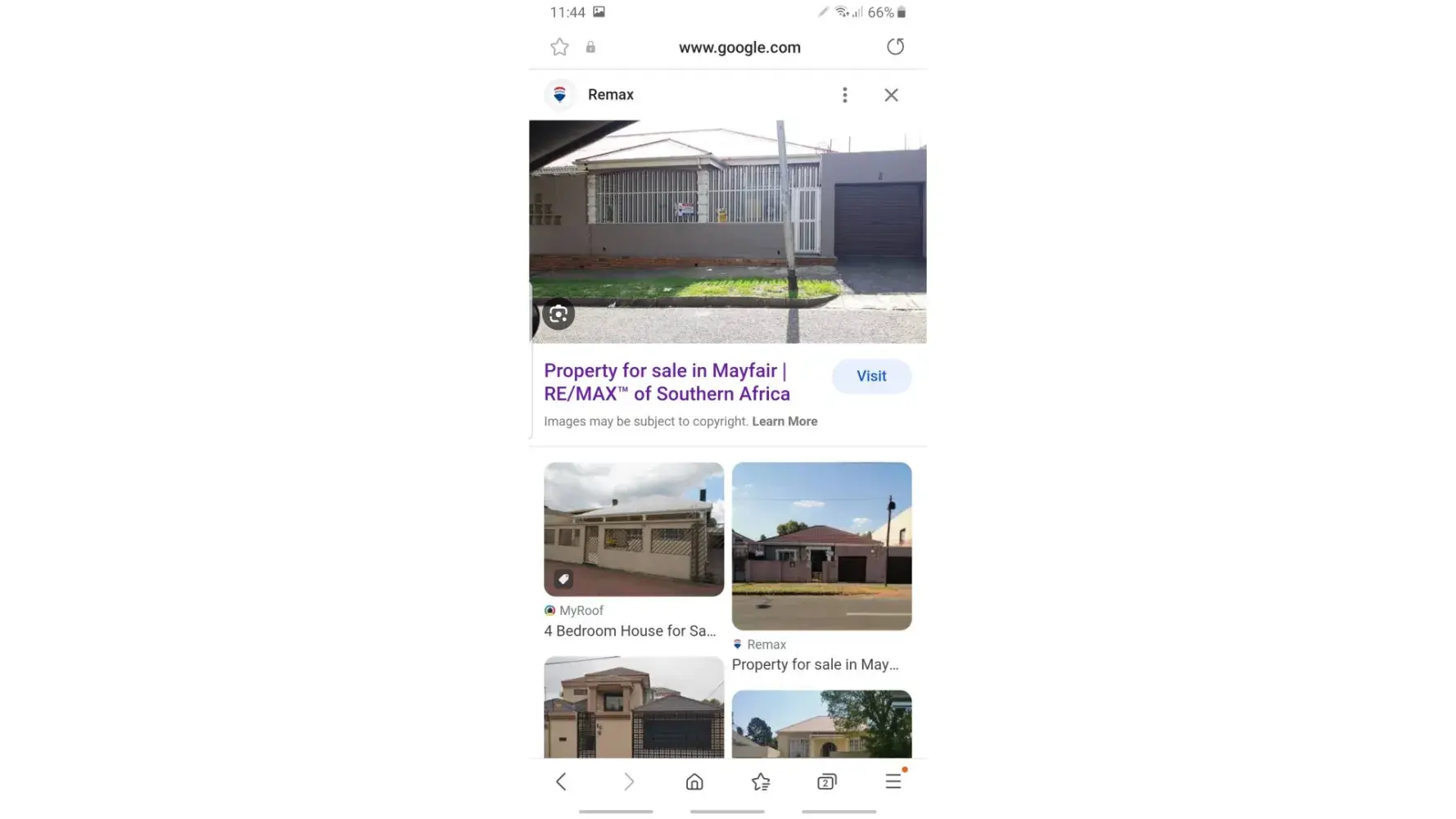Open the Learn More copyright link
The image size is (1456, 819).
[x=784, y=422]
